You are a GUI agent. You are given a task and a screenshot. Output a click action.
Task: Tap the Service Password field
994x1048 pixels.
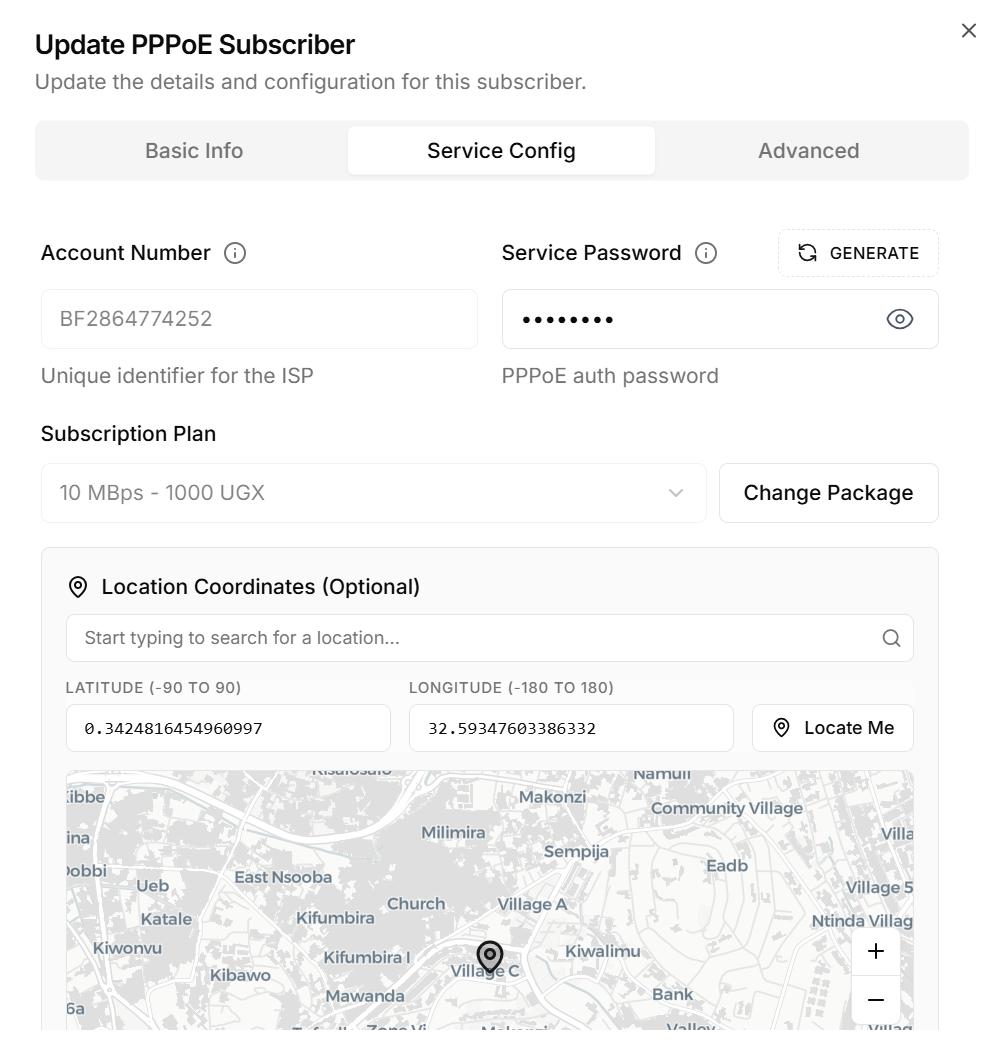pyautogui.click(x=690, y=319)
